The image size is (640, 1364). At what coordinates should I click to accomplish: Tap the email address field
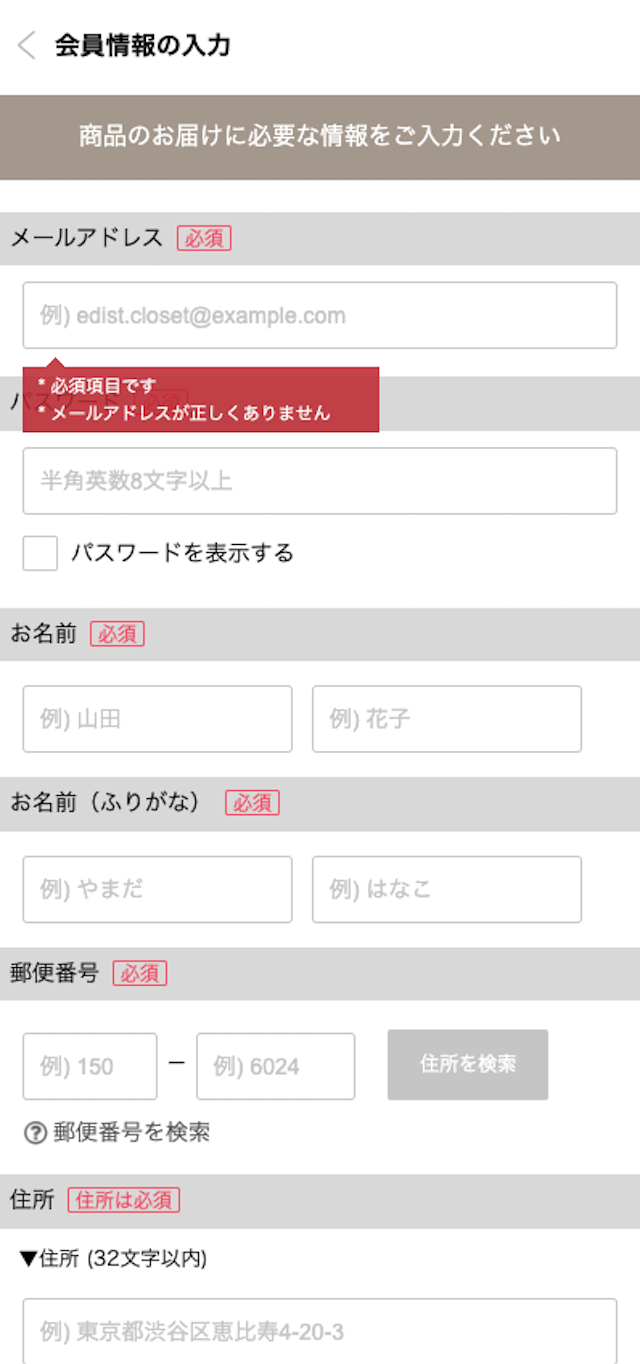320,315
